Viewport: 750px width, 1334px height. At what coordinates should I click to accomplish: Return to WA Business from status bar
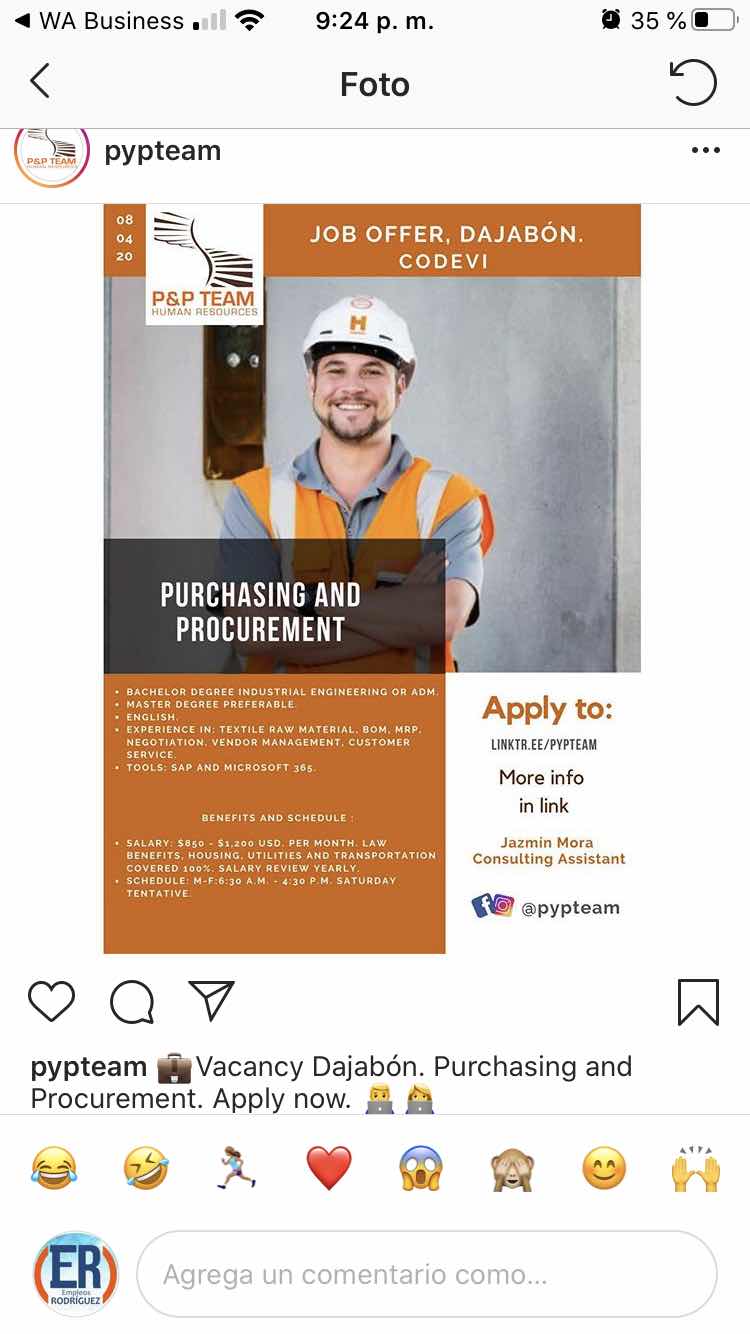(x=98, y=20)
